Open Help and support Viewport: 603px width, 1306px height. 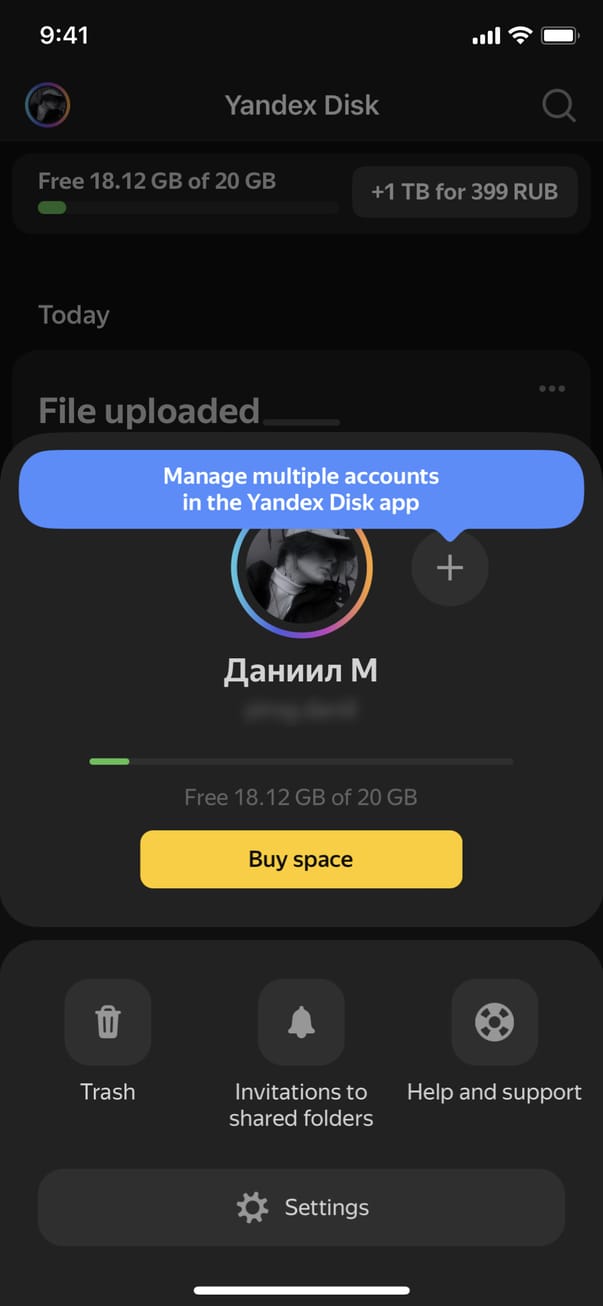click(x=494, y=1023)
